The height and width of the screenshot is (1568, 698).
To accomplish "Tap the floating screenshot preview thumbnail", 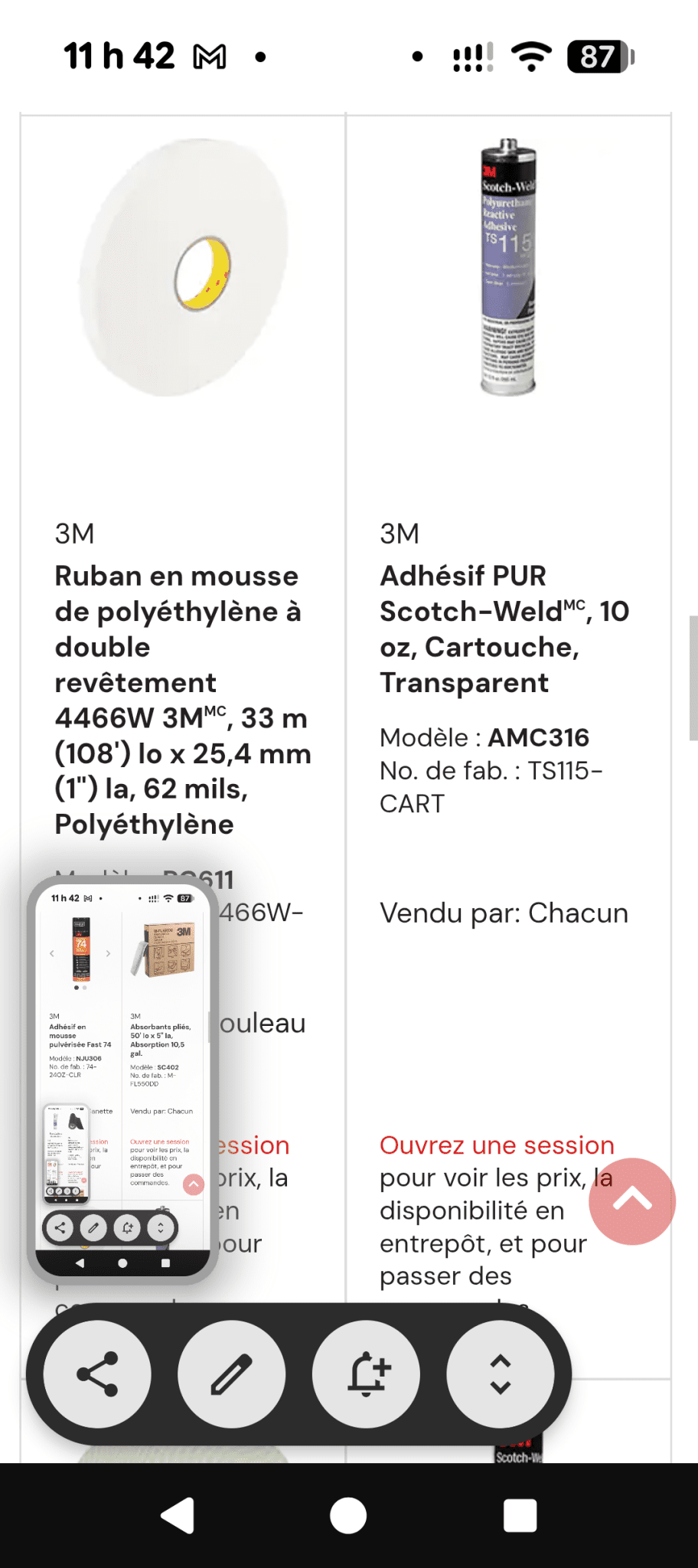I will [x=122, y=1087].
